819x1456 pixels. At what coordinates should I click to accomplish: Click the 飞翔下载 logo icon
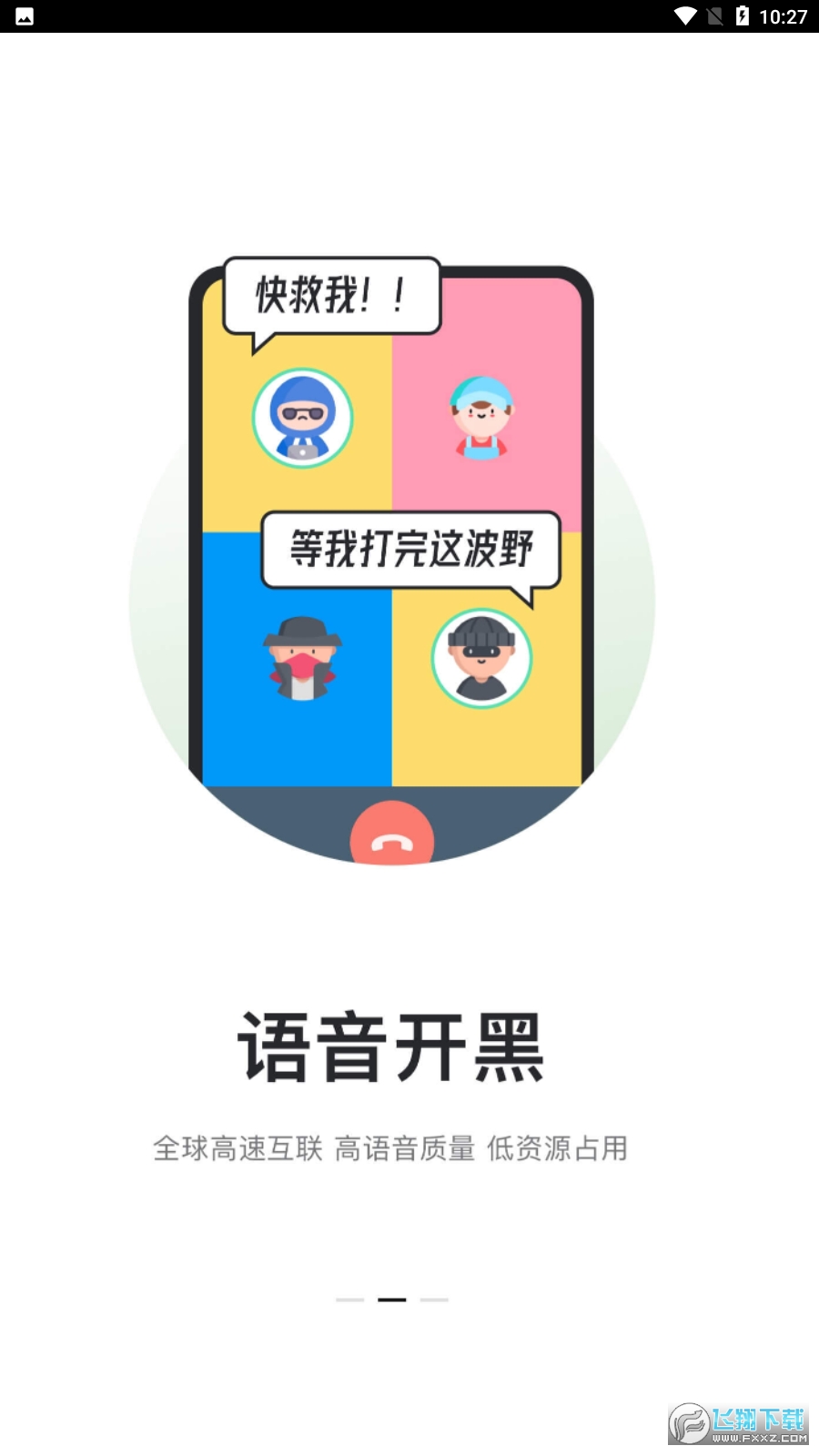689,1421
